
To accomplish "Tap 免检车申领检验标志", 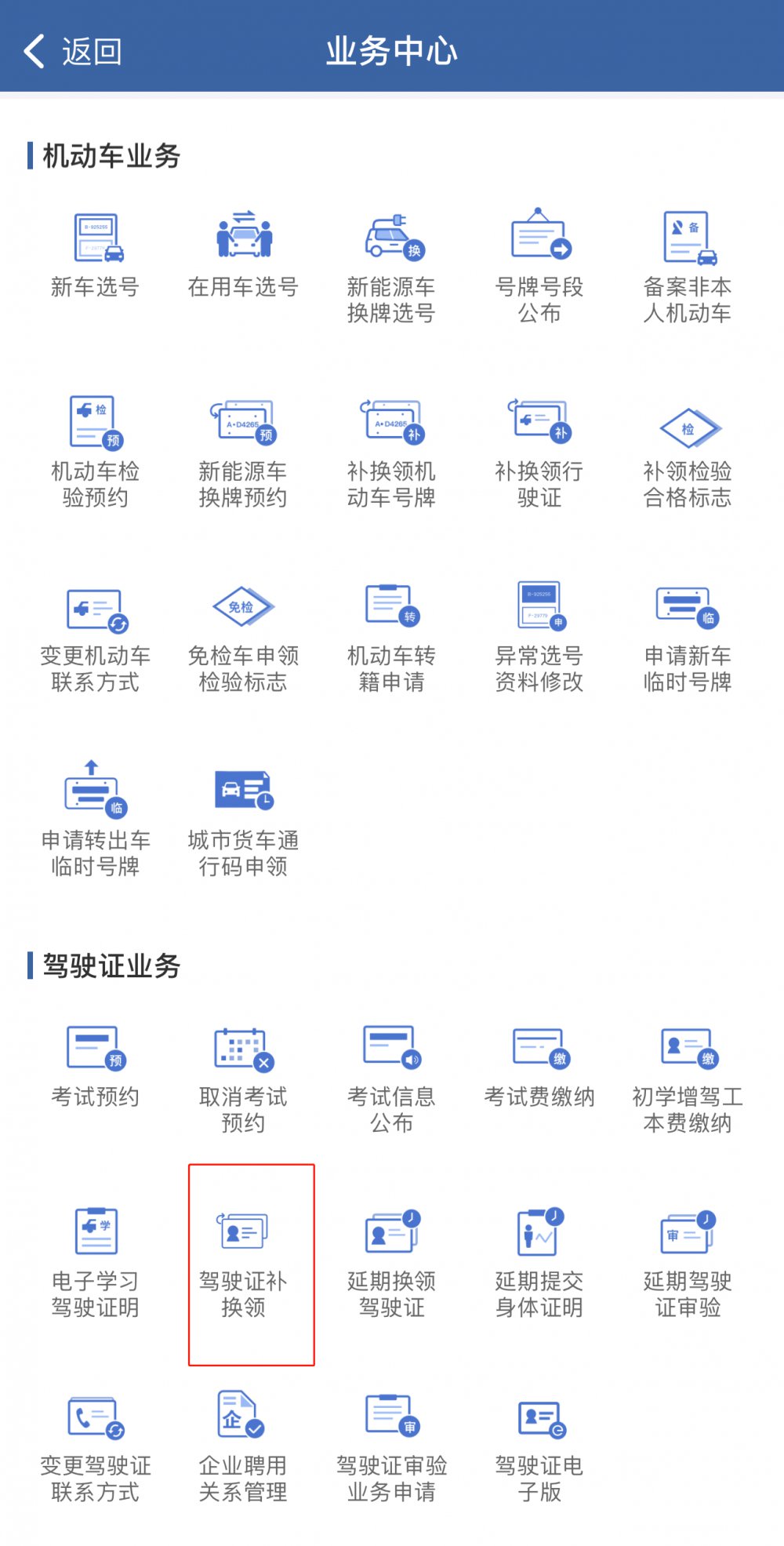I will pyautogui.click(x=243, y=636).
